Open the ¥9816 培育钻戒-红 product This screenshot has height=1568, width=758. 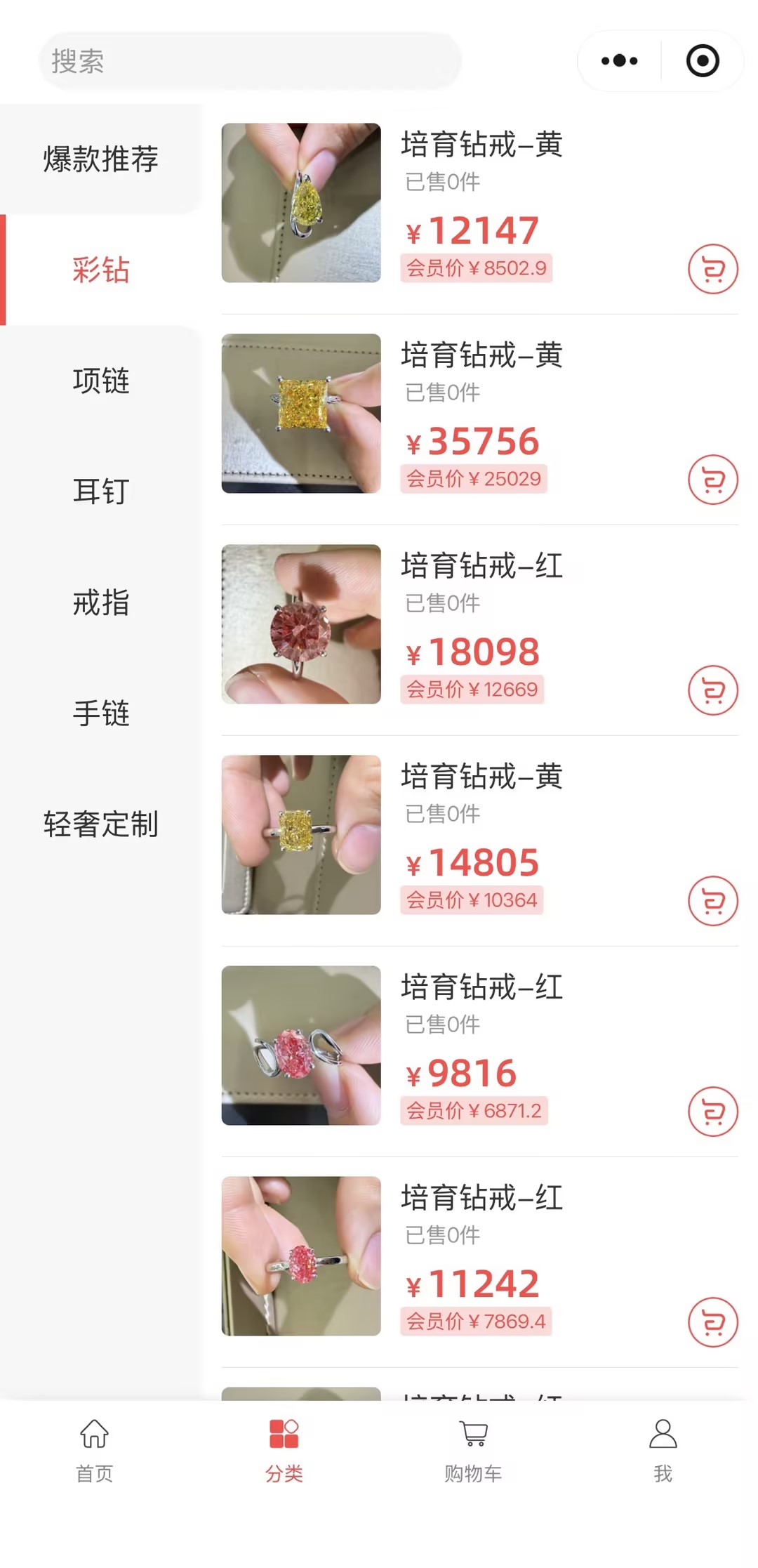point(480,1046)
